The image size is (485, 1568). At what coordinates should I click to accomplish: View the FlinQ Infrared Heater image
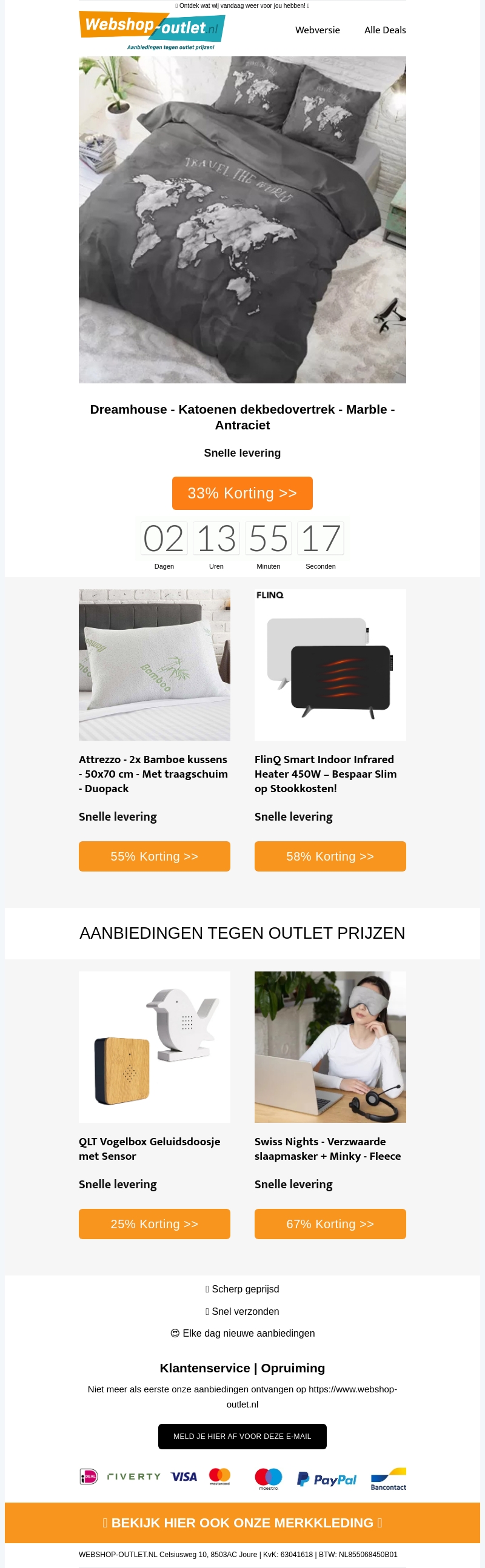pos(330,665)
